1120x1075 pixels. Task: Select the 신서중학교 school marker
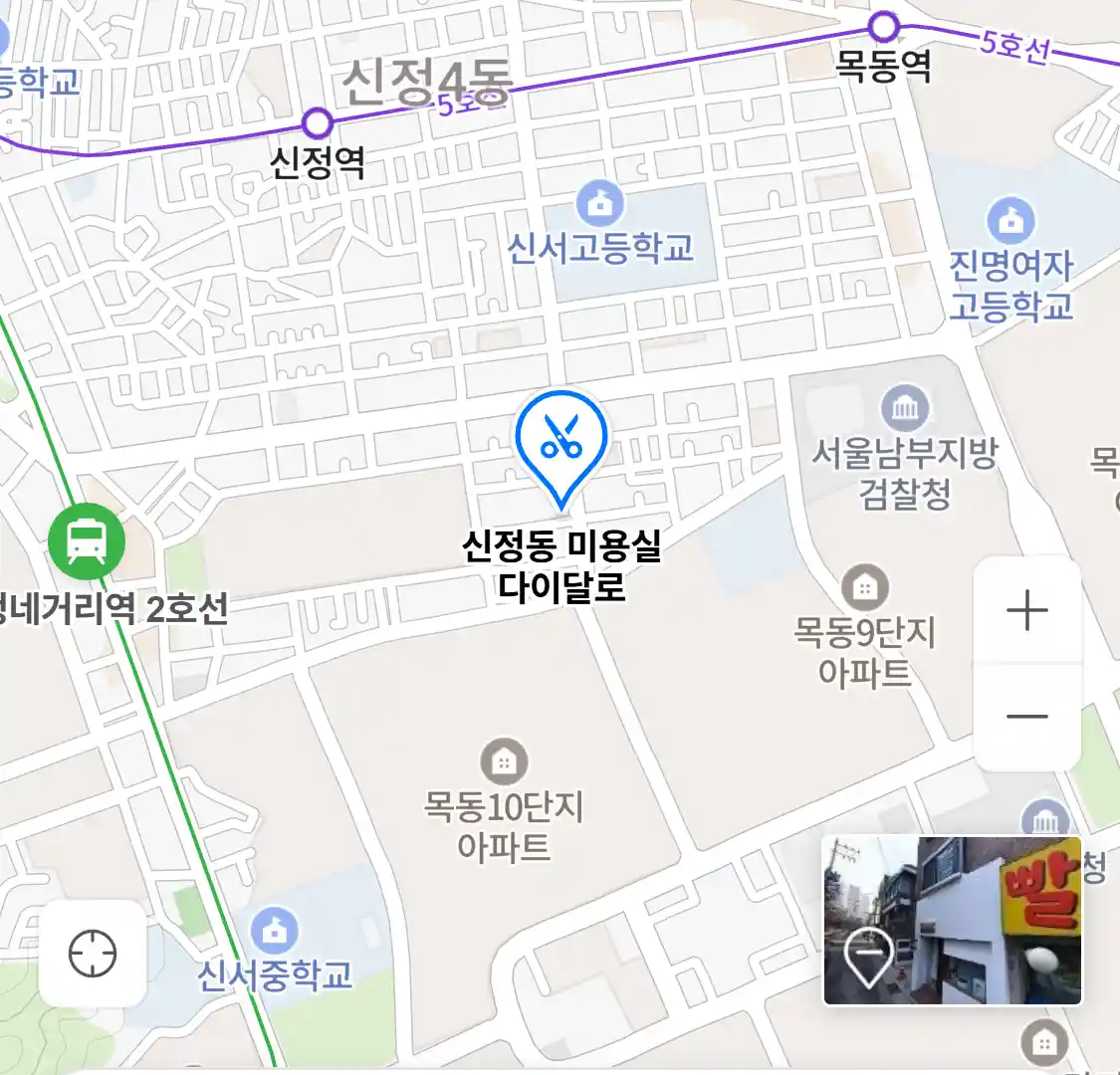coord(275,931)
